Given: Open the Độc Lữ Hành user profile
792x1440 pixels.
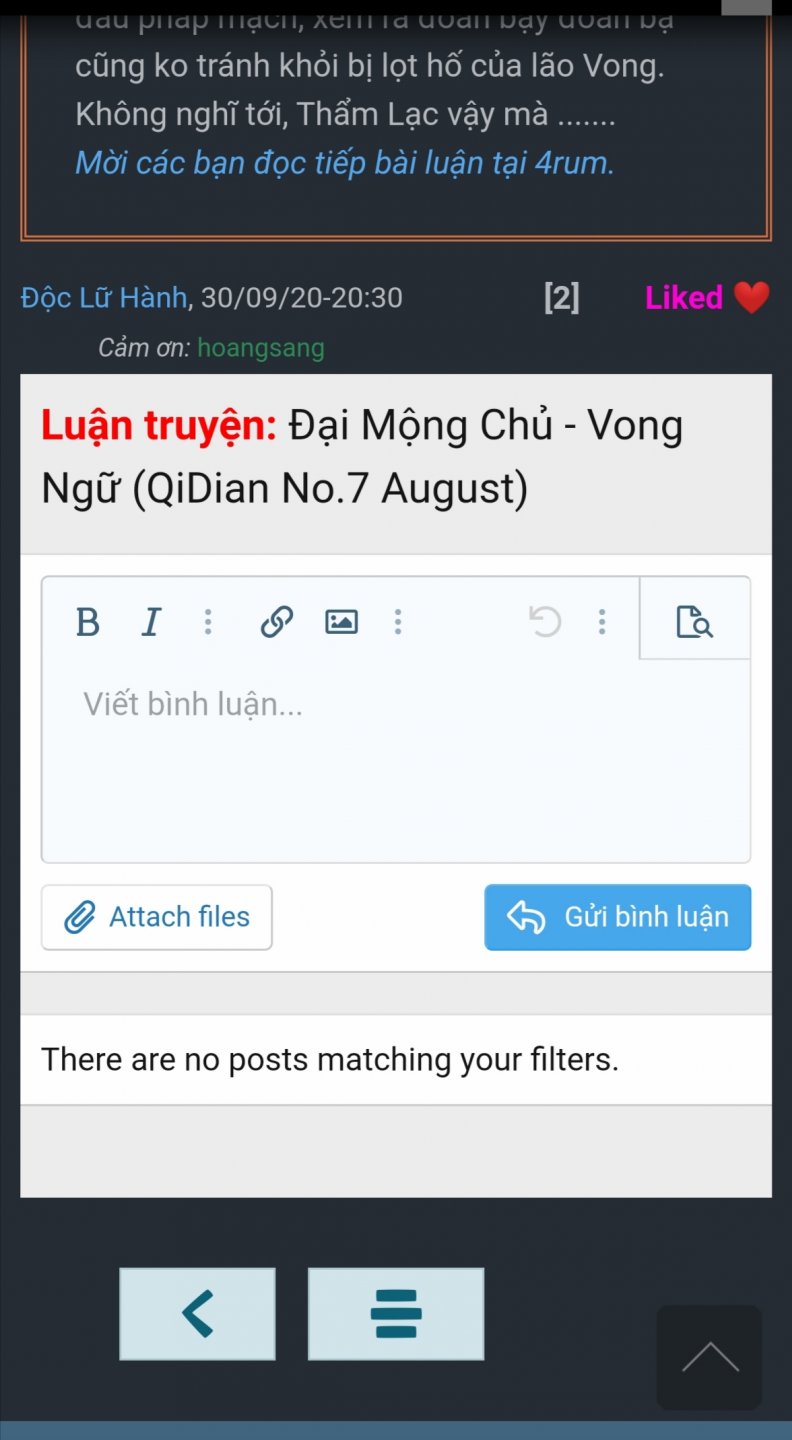Looking at the screenshot, I should click(103, 297).
